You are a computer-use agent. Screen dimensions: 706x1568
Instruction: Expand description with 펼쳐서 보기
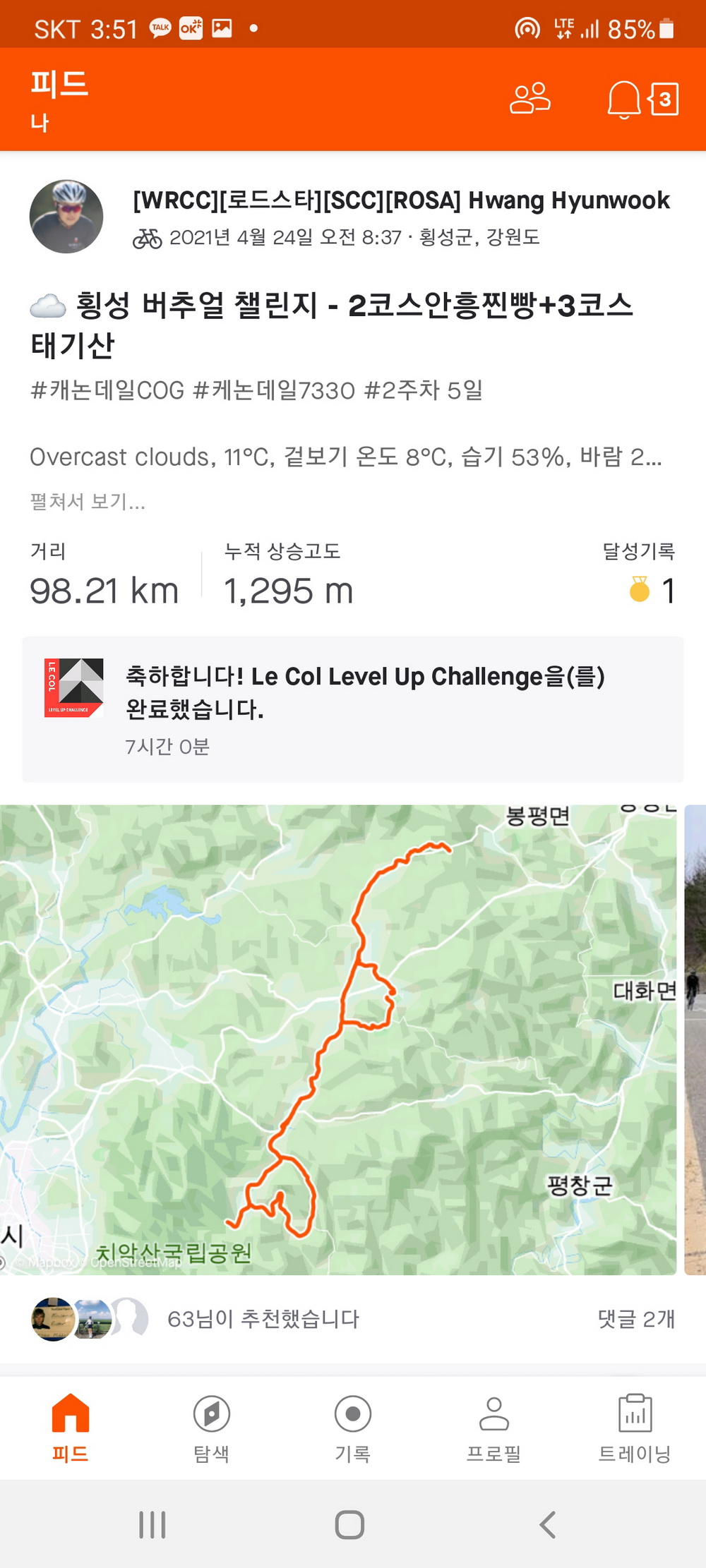coord(88,502)
